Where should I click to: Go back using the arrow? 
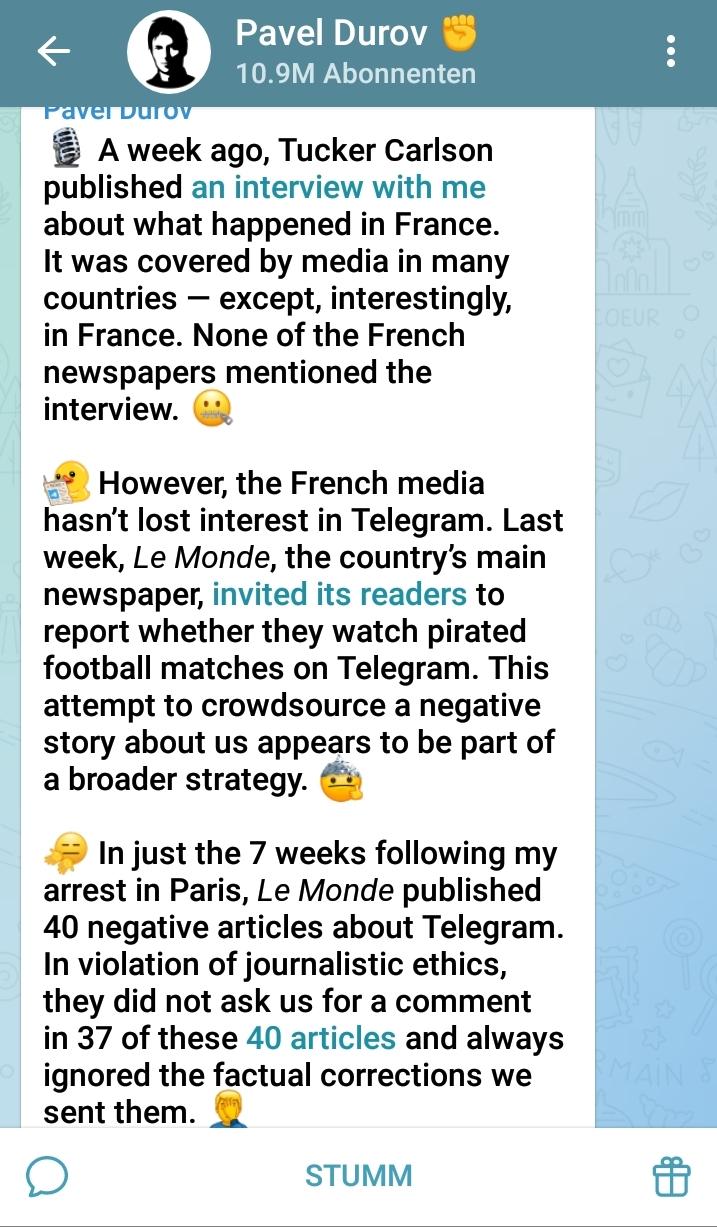tap(53, 52)
